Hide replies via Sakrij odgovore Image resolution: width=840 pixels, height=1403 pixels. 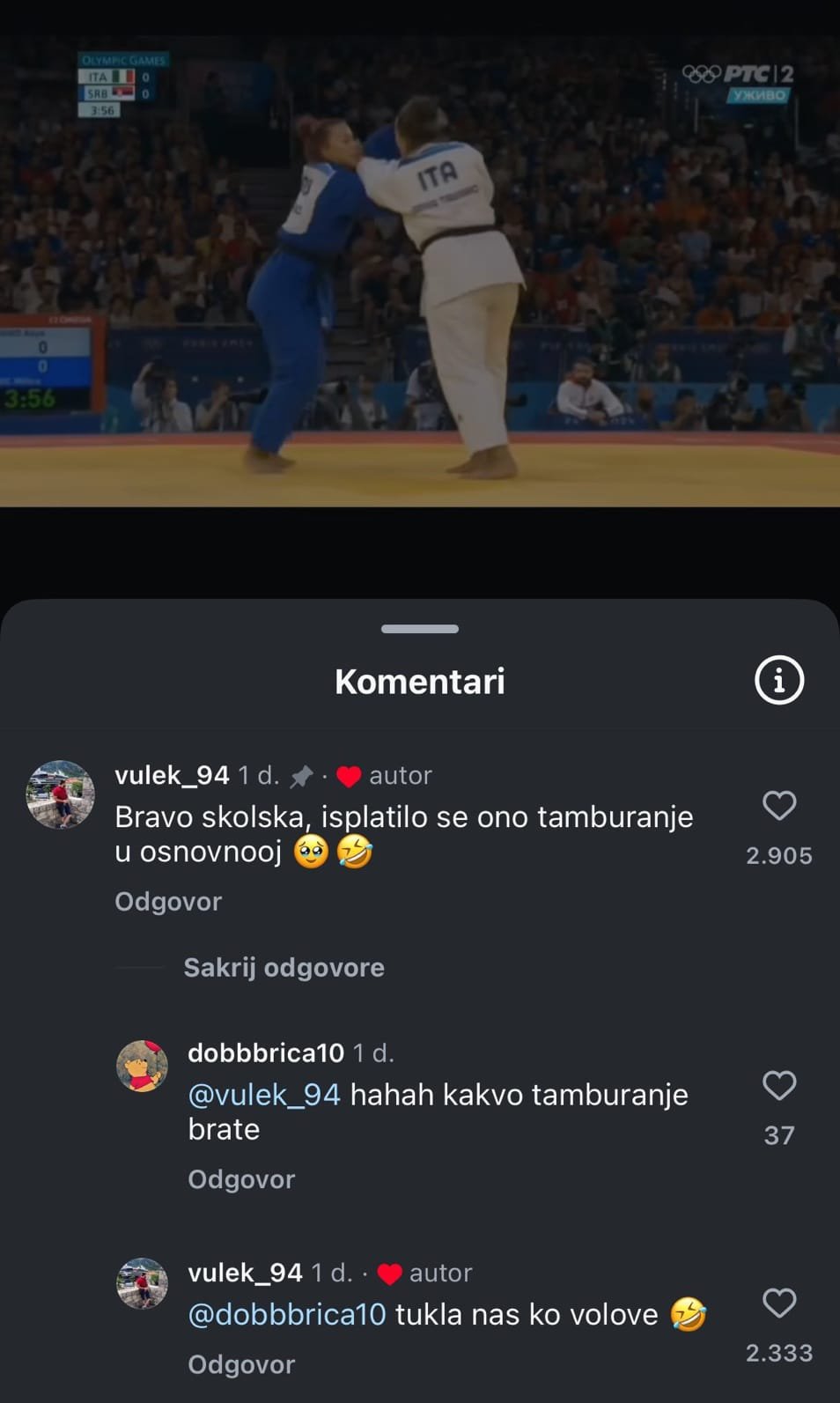(x=284, y=967)
